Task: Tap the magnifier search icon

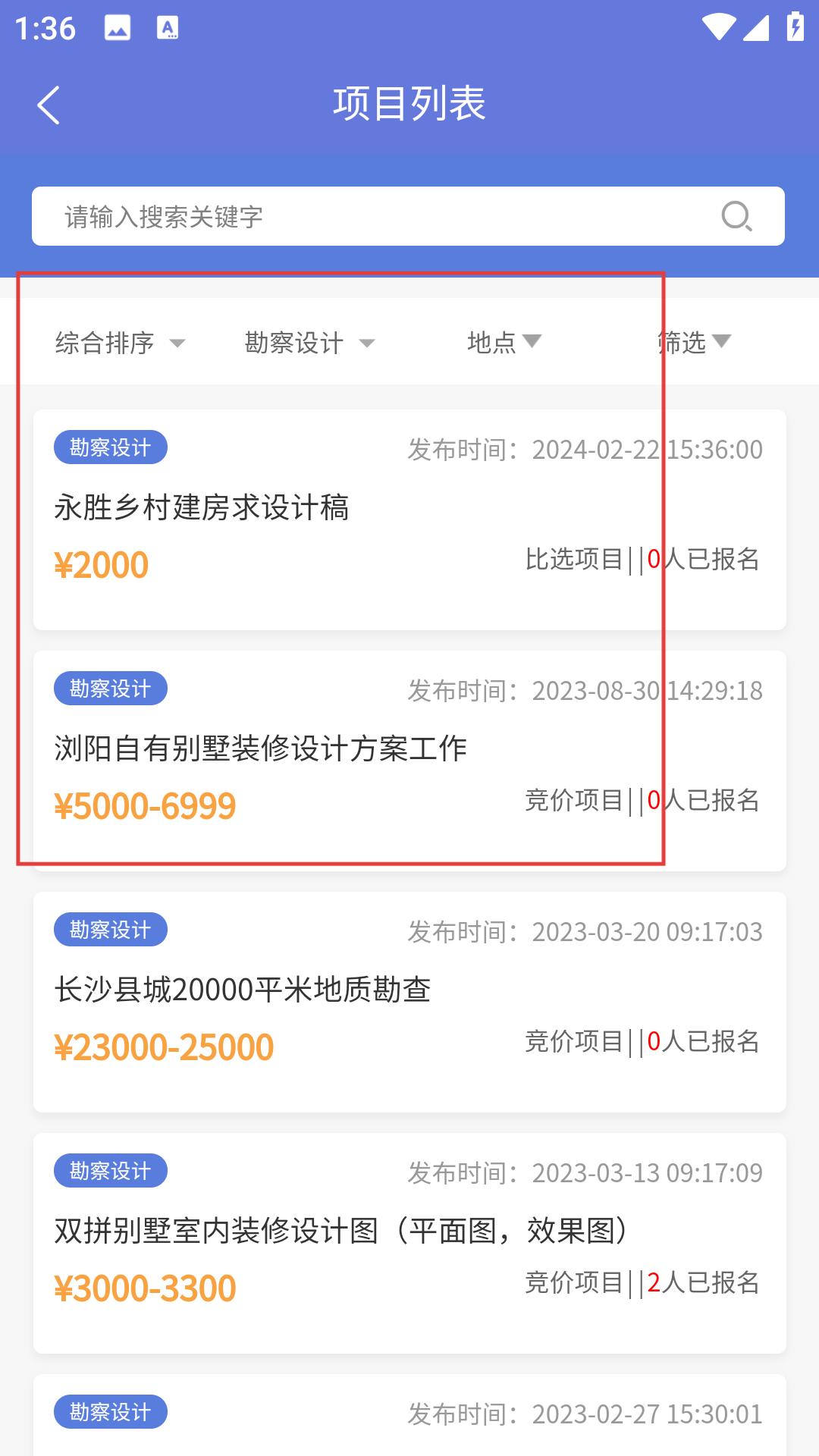Action: tap(736, 216)
